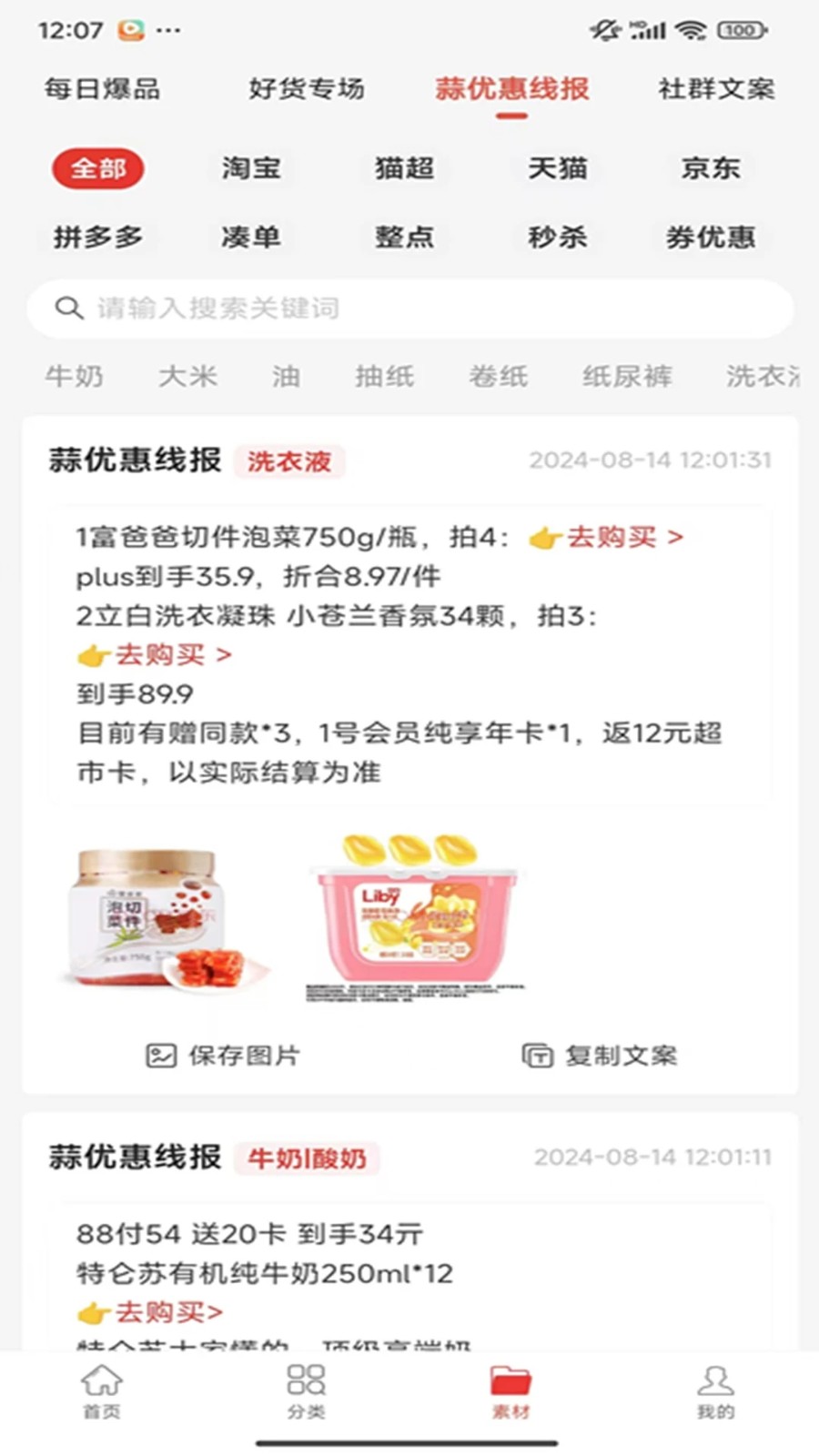
Task: Select the 拼多多 filter
Action: (98, 238)
